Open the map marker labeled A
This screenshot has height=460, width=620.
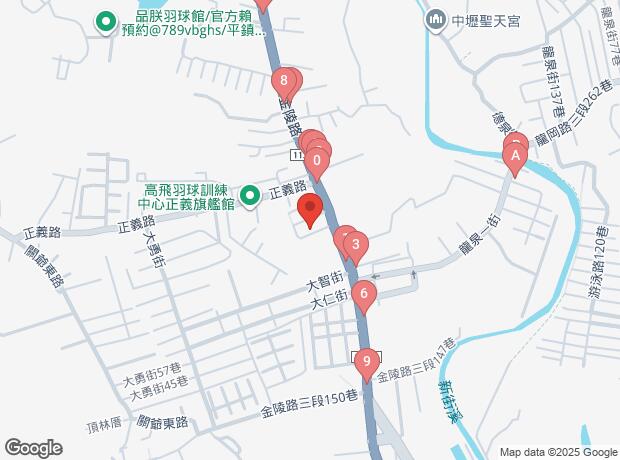[515, 156]
